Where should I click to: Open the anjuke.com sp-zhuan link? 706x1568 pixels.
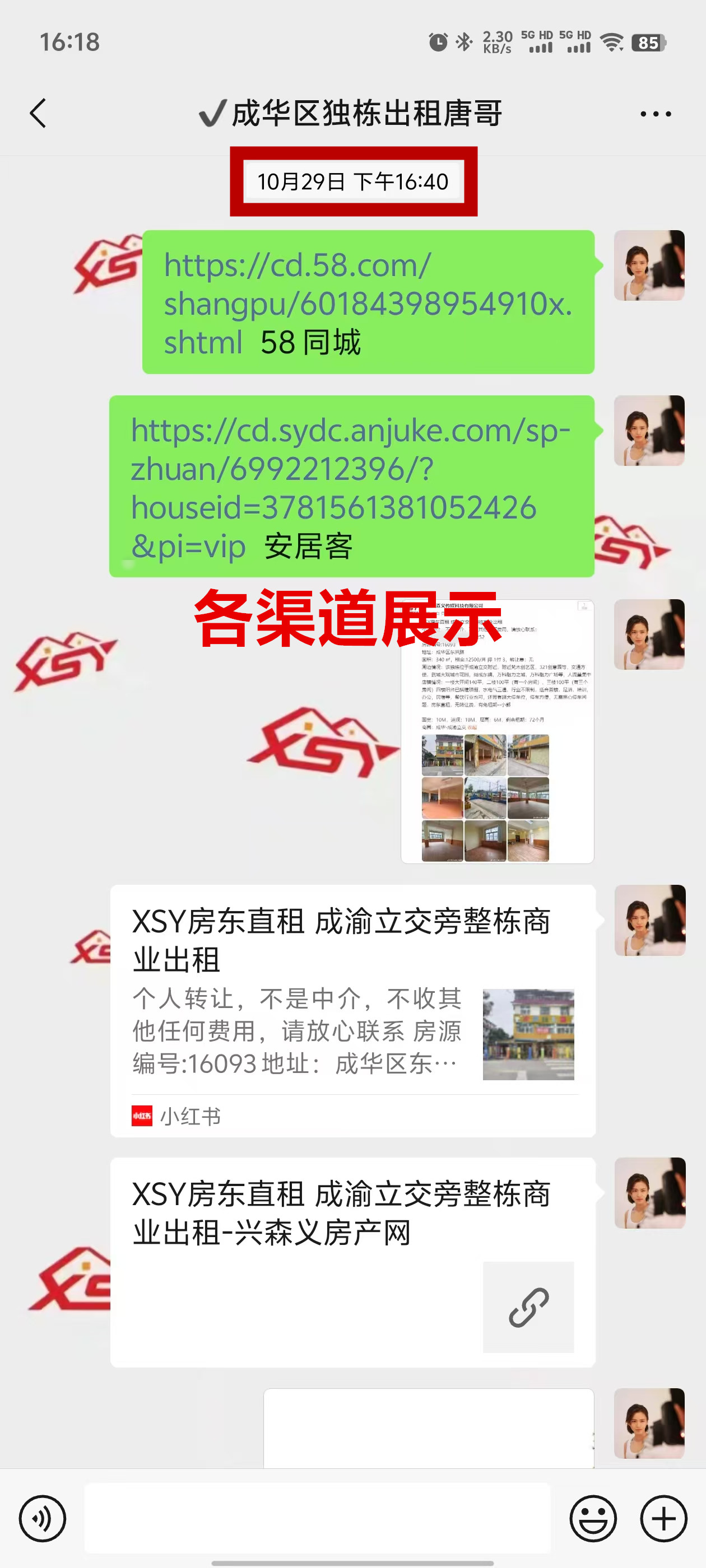tap(350, 469)
